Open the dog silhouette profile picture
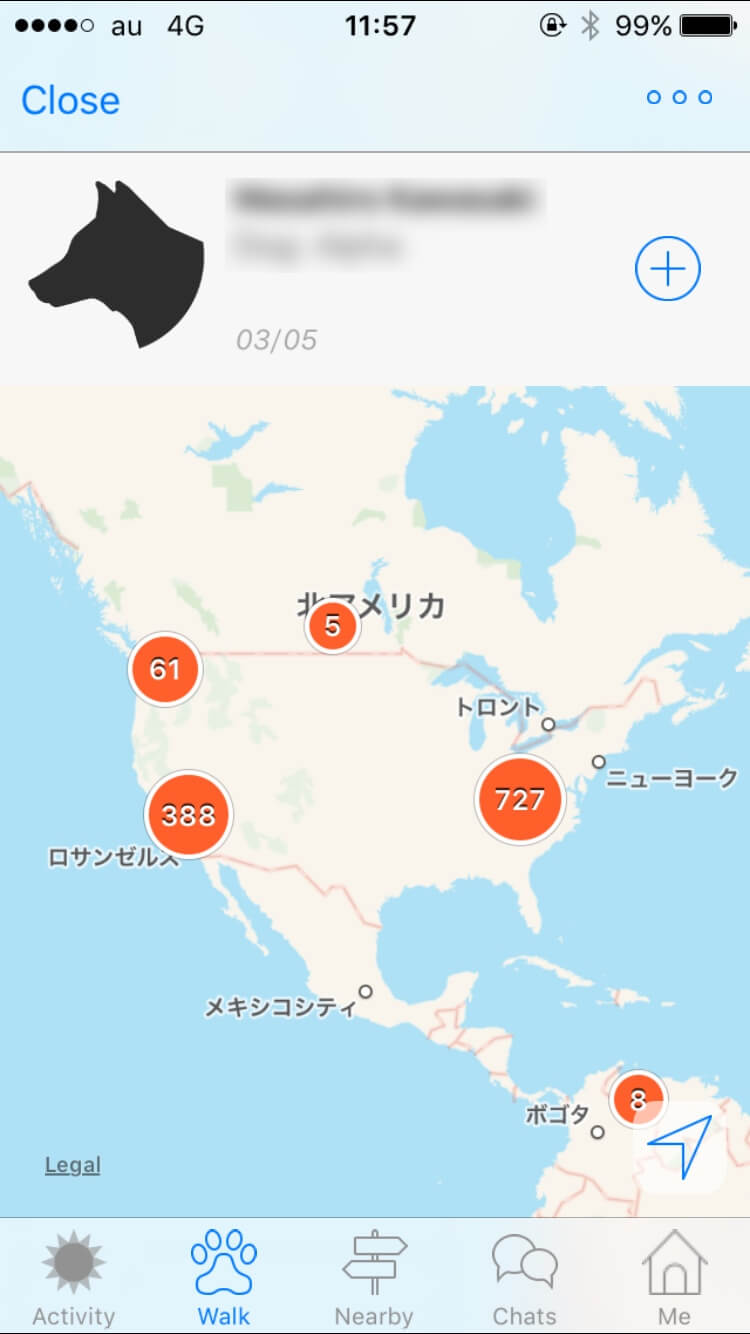Viewport: 750px width, 1334px height. click(x=116, y=265)
